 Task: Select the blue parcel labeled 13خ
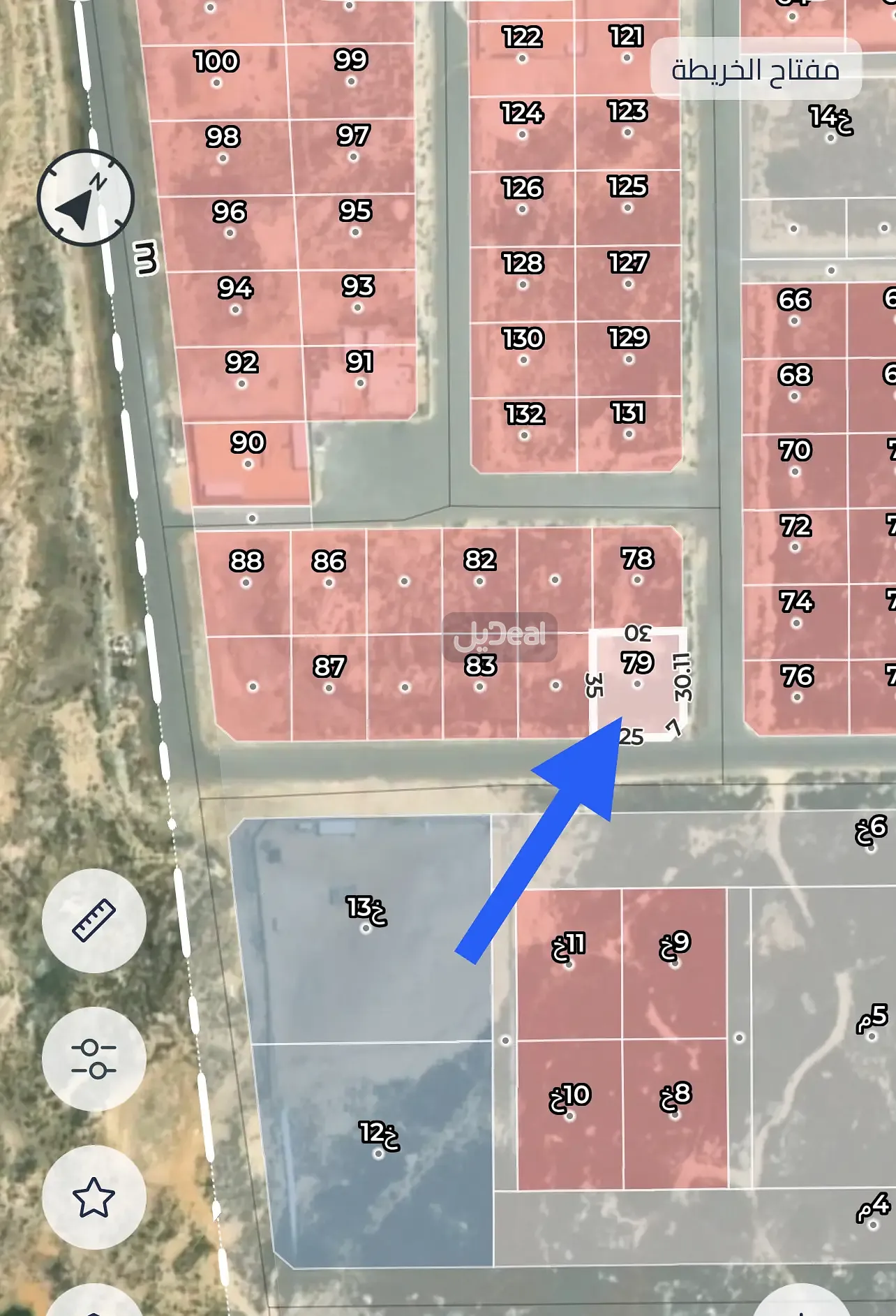[366, 916]
